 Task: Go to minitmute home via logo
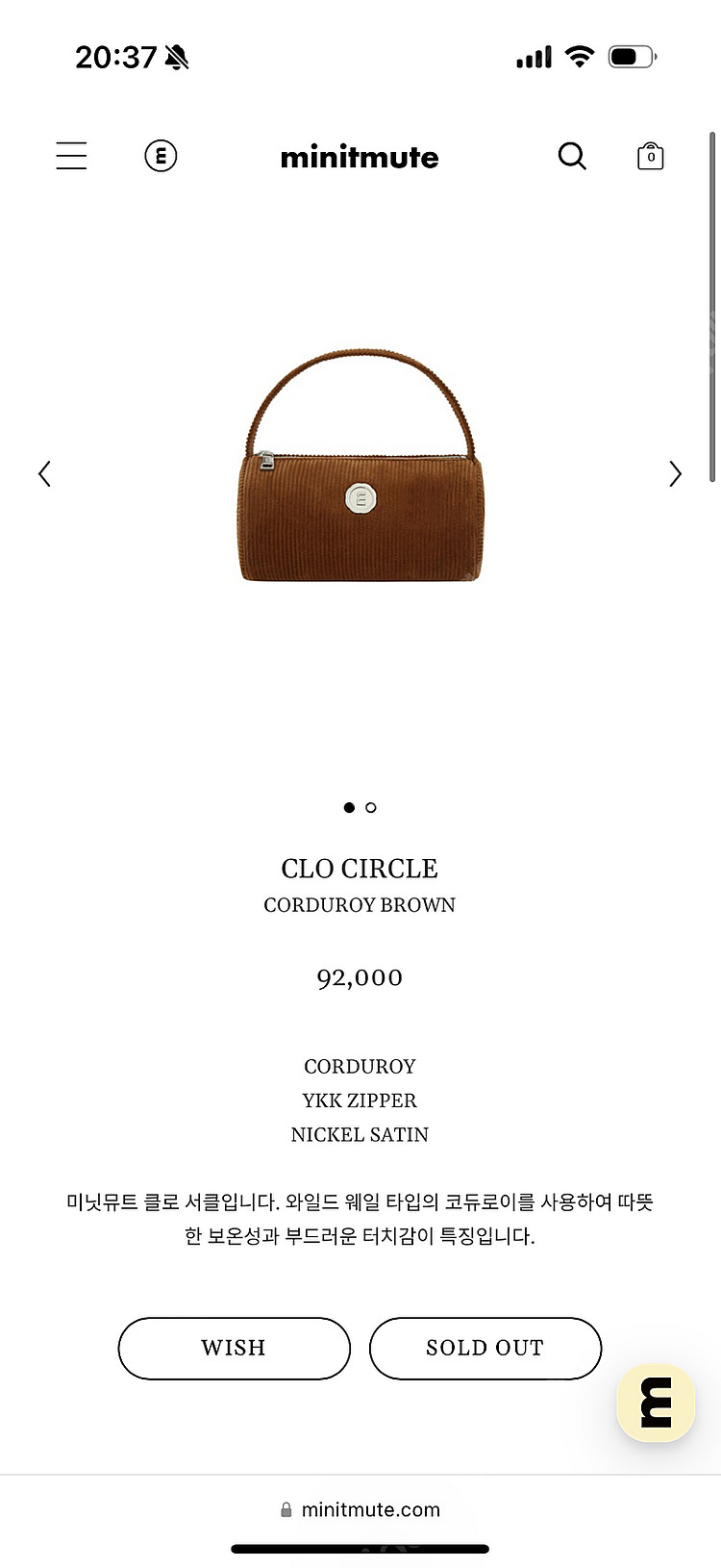pos(360,157)
